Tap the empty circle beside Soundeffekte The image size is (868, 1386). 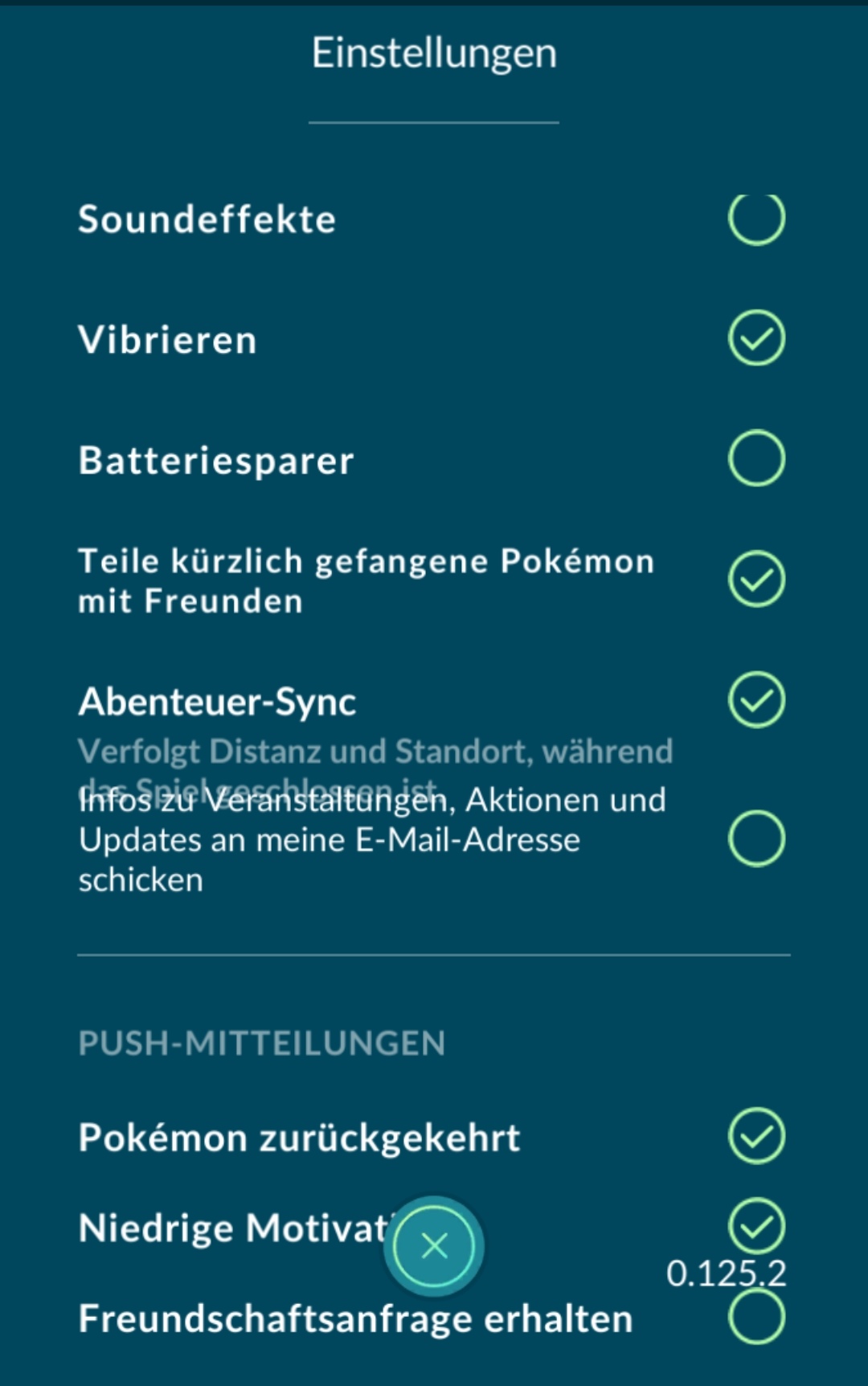(755, 218)
